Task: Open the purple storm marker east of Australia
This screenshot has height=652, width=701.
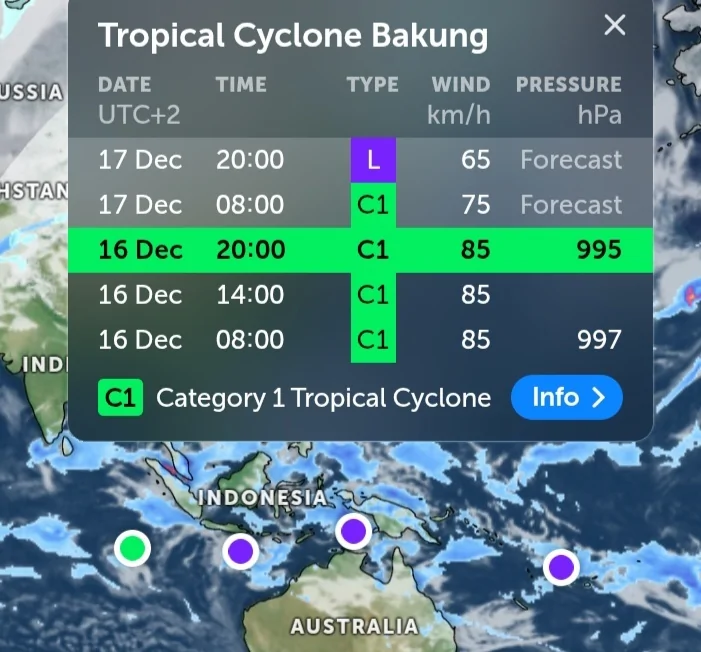Action: pyautogui.click(x=561, y=567)
